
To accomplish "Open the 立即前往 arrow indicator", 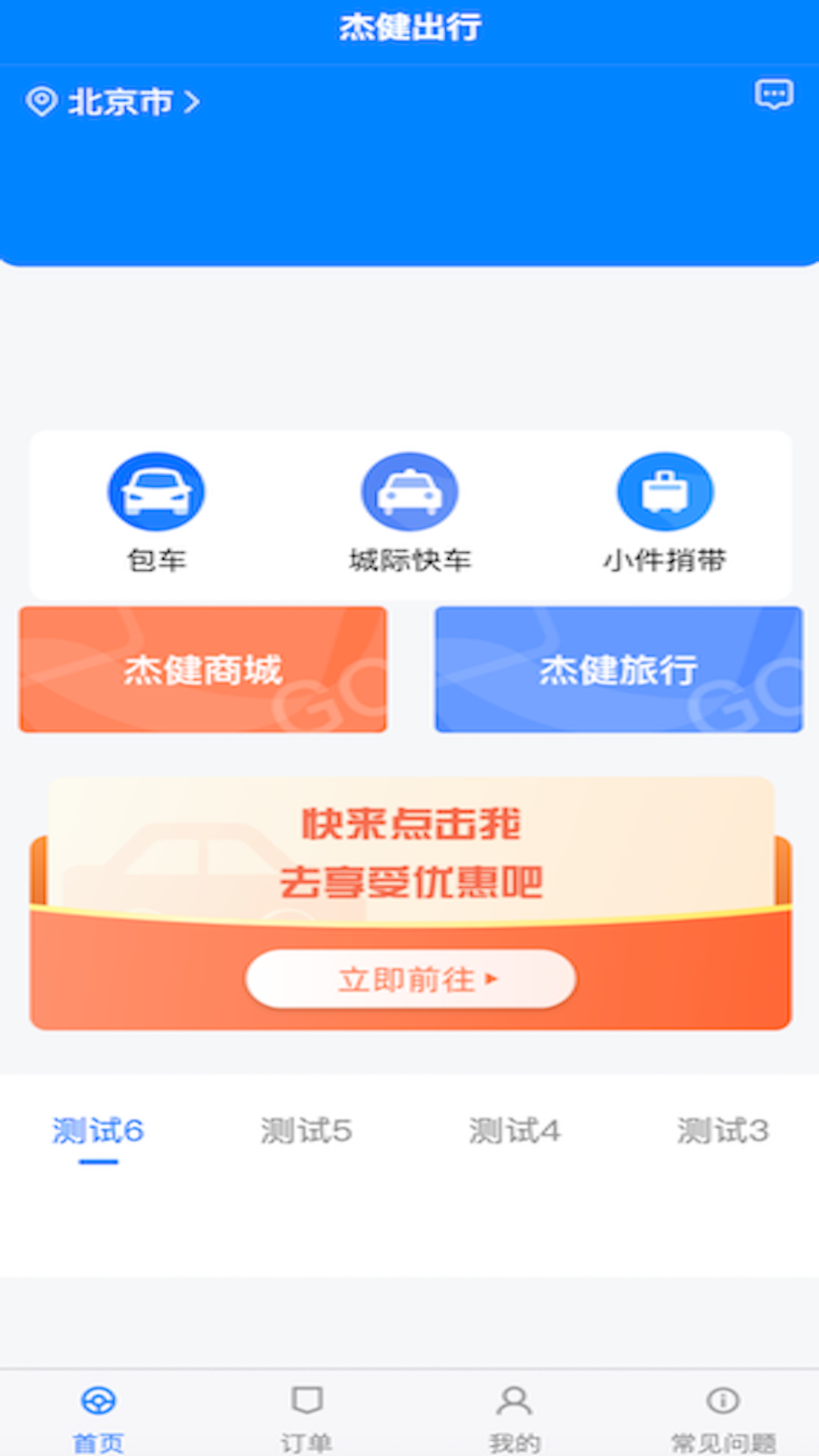I will point(493,981).
